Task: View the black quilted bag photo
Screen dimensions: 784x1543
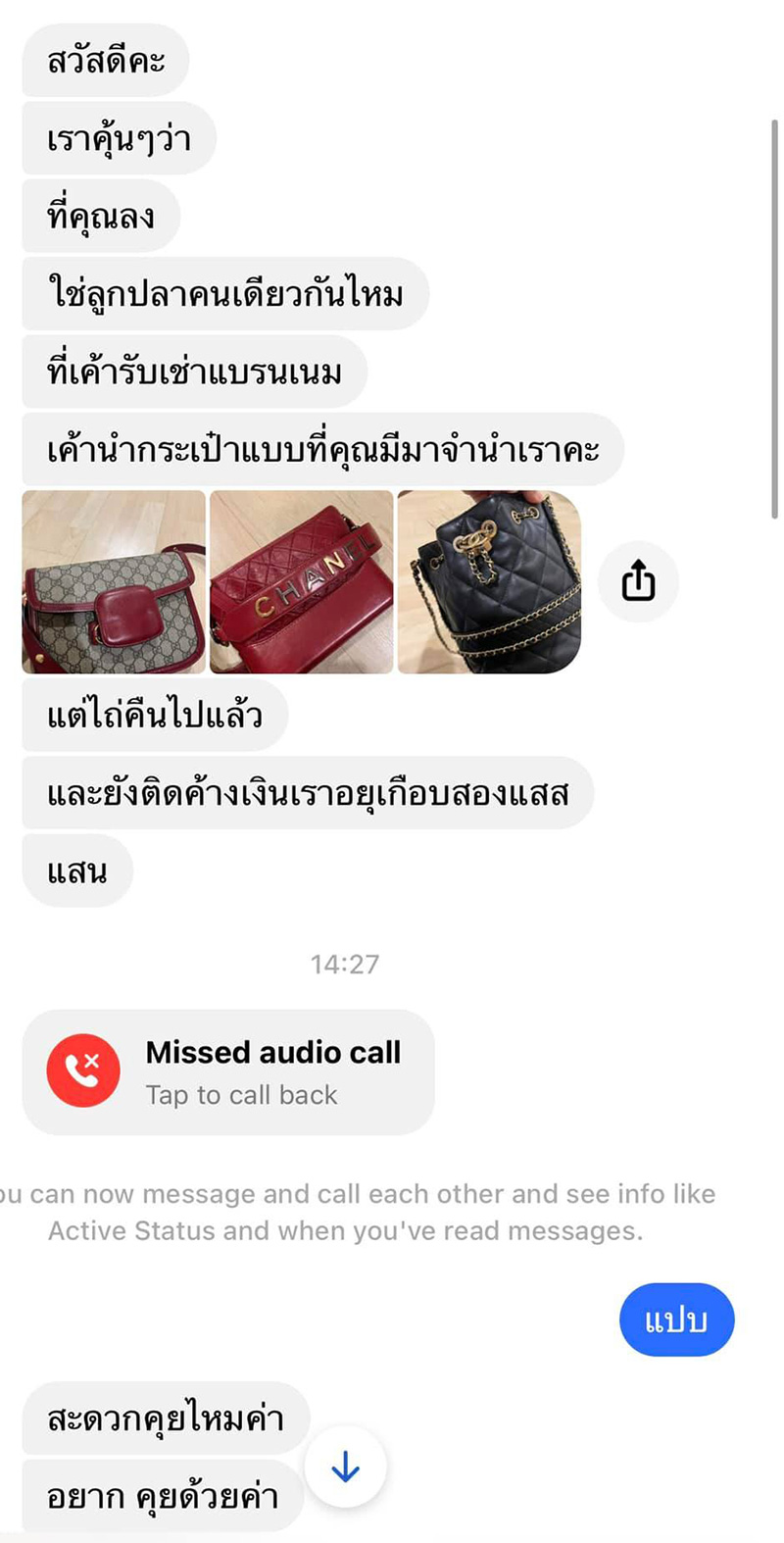Action: coord(488,580)
